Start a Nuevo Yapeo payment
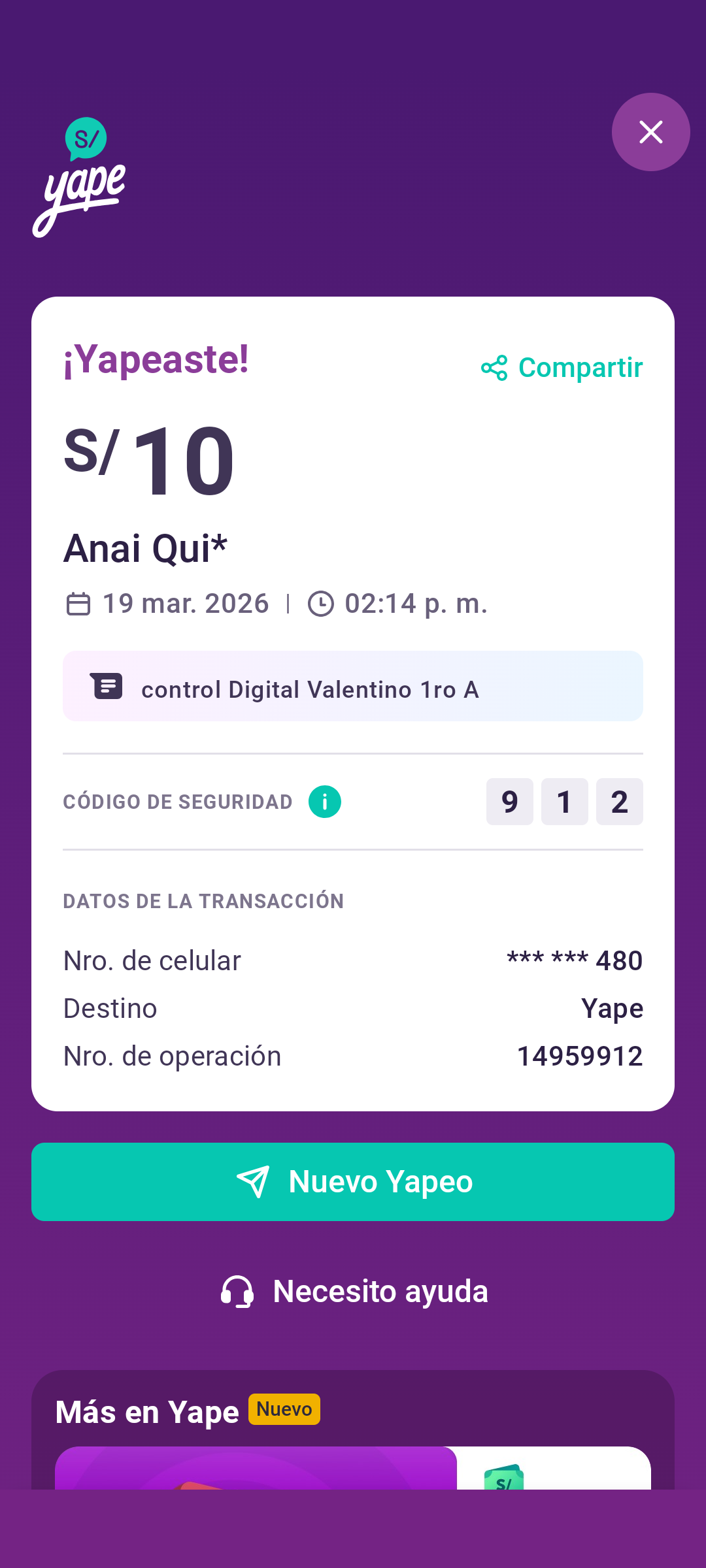 [x=353, y=1182]
